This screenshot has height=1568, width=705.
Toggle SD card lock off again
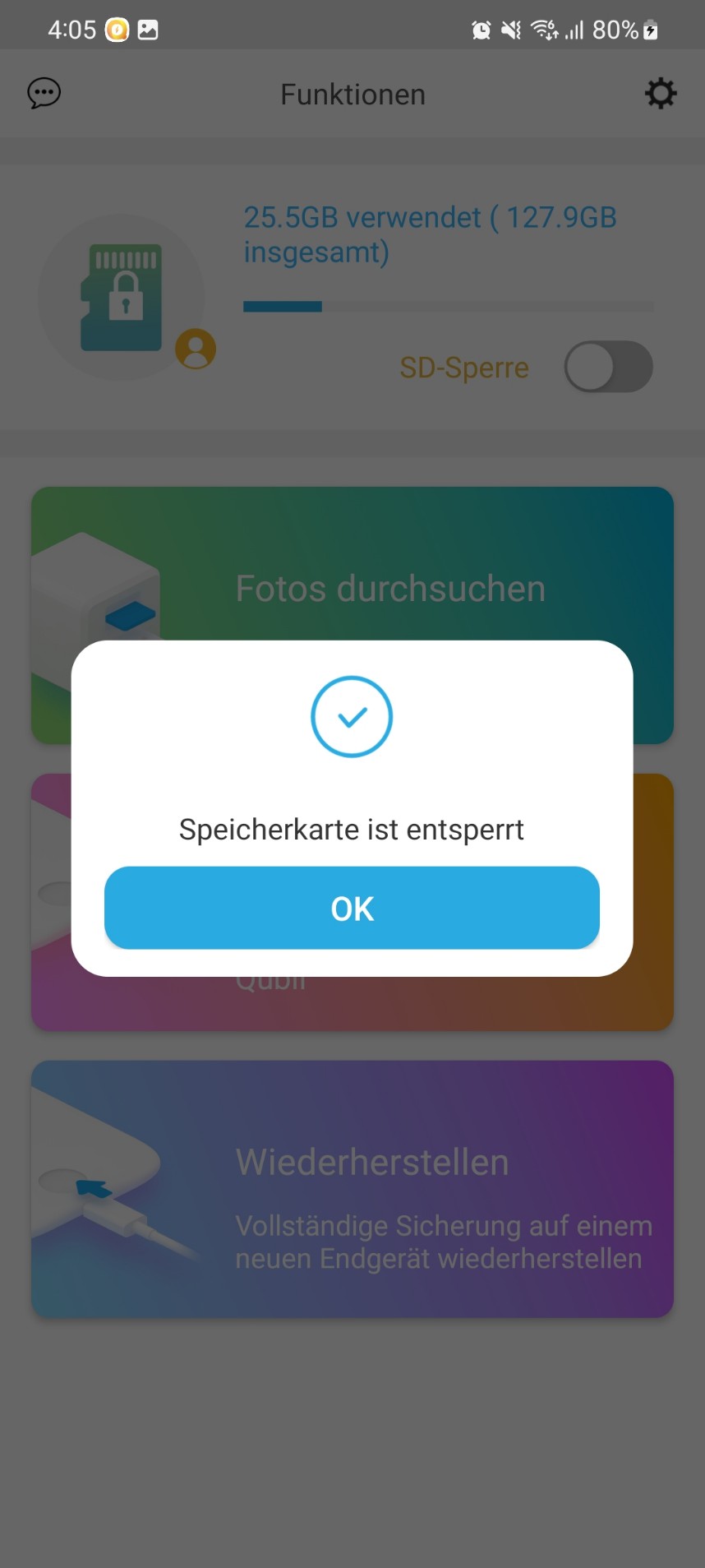click(x=608, y=367)
